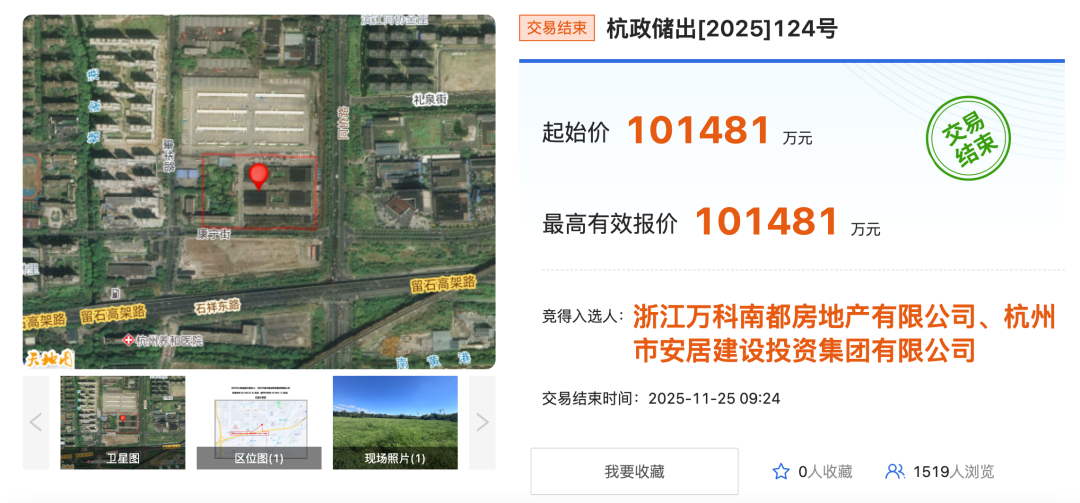Show previous thumbnails with the left arrow
This screenshot has width=1080, height=503.
[36, 422]
